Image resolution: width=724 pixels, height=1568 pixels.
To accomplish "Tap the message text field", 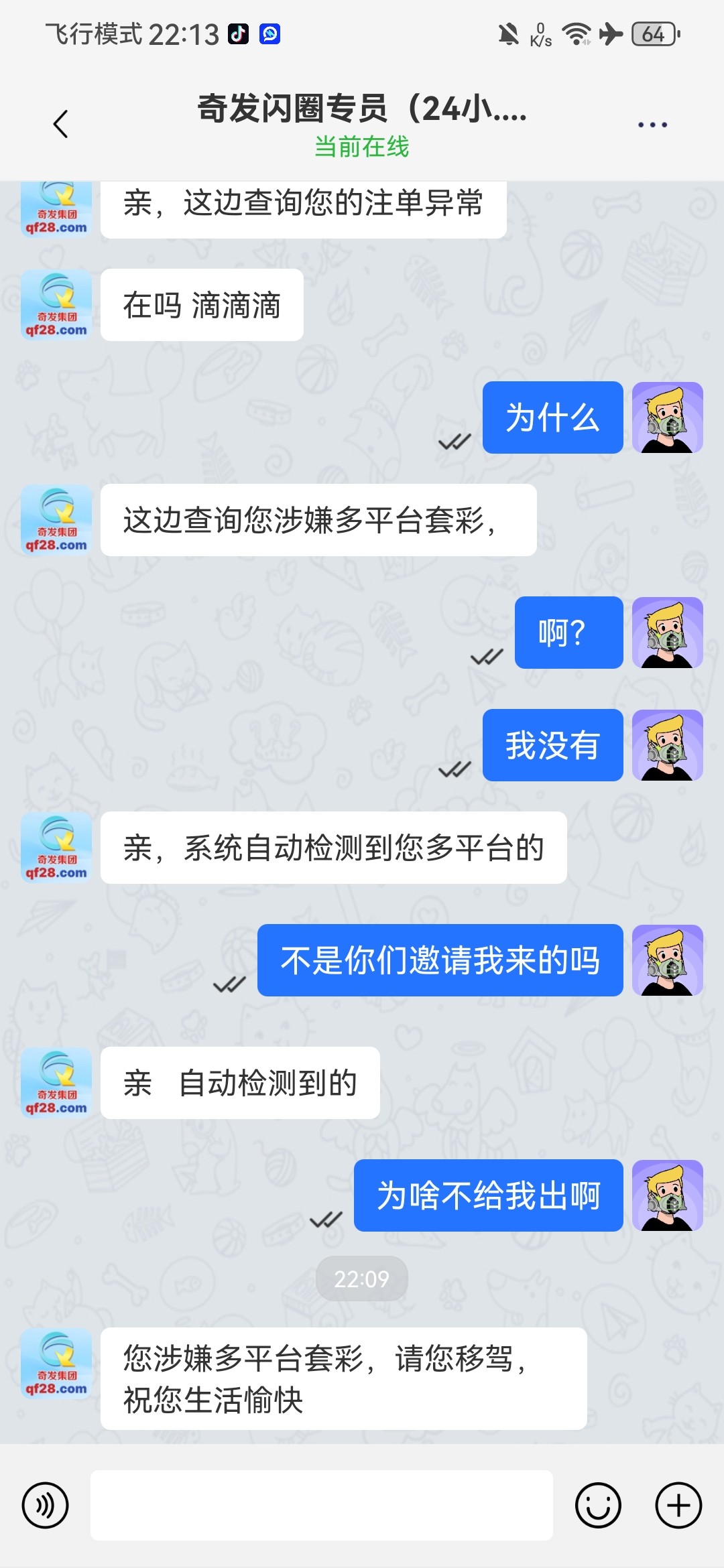I will (322, 1505).
